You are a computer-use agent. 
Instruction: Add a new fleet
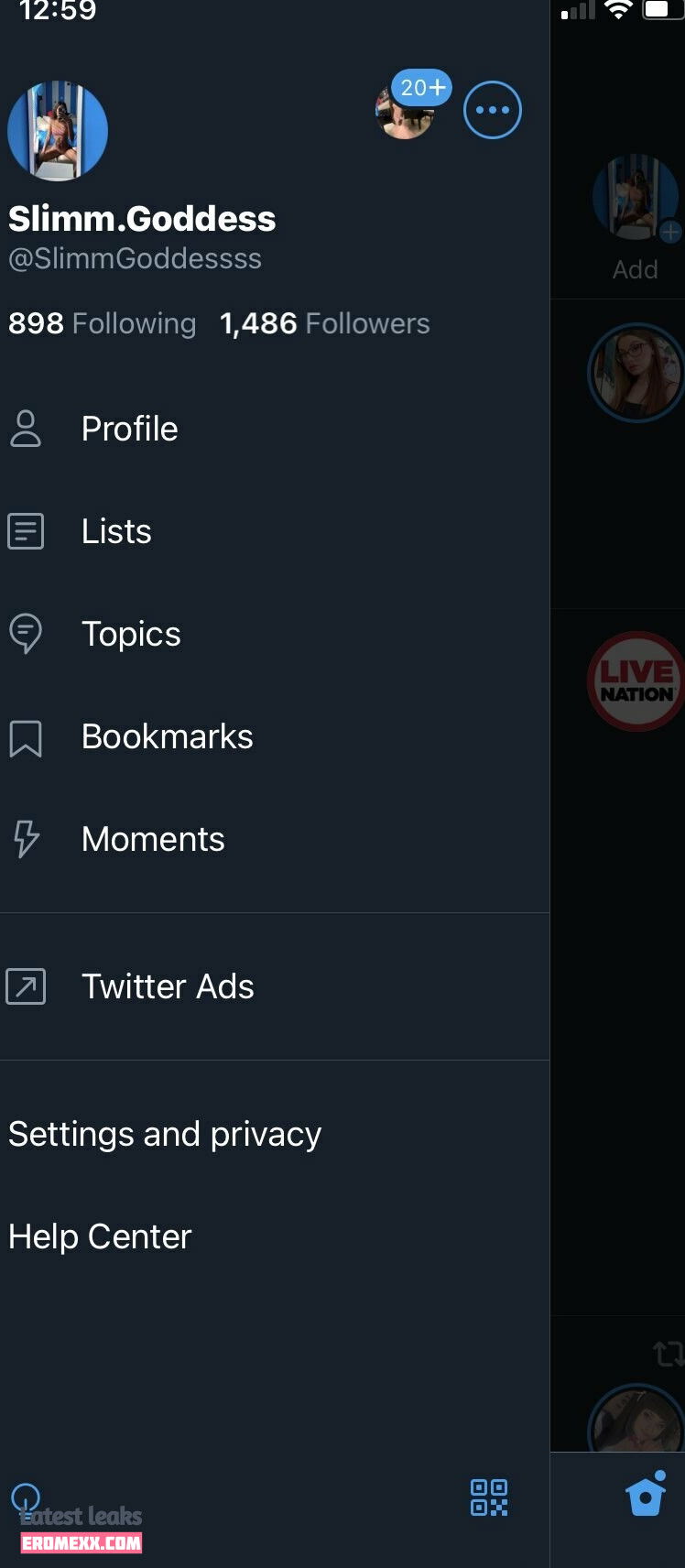click(x=636, y=215)
